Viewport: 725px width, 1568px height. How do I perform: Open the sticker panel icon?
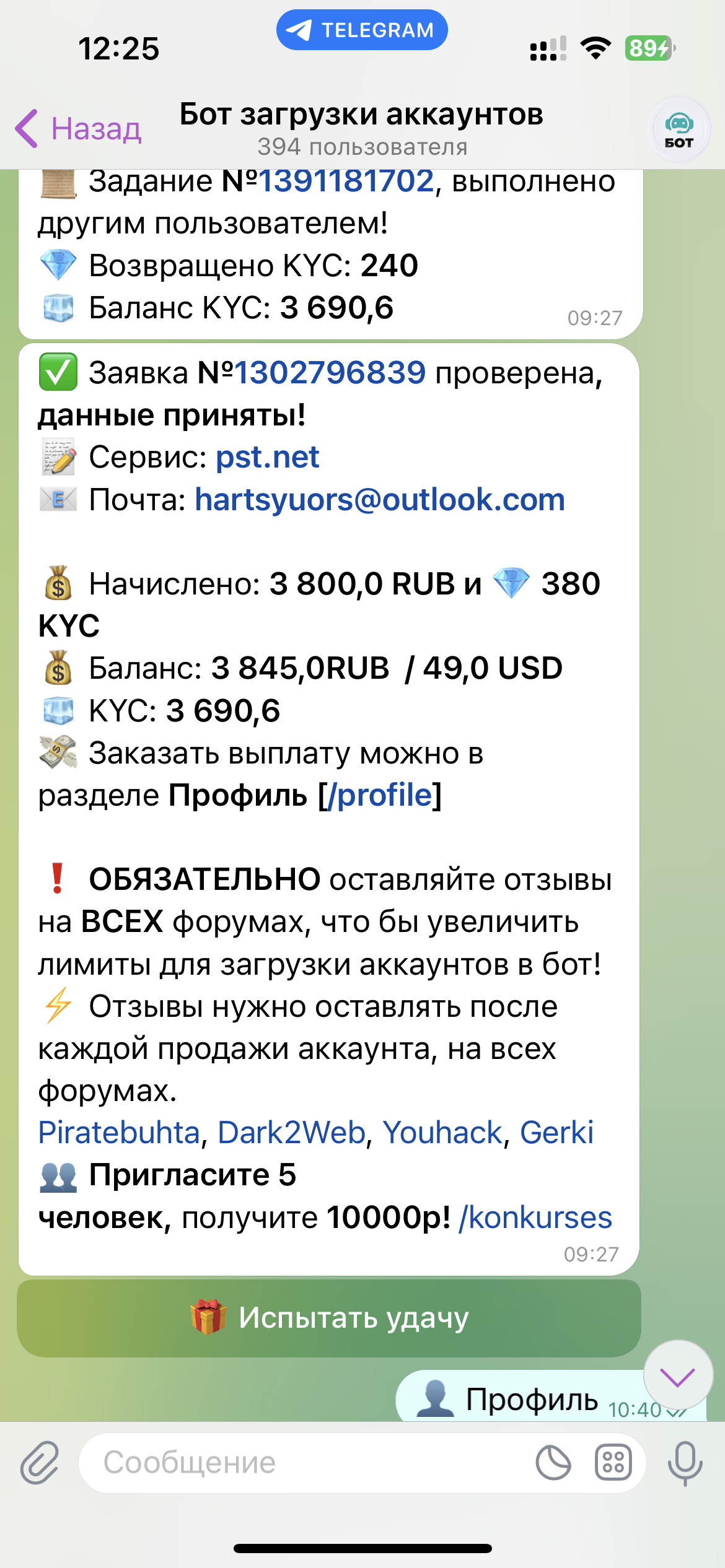click(553, 1463)
